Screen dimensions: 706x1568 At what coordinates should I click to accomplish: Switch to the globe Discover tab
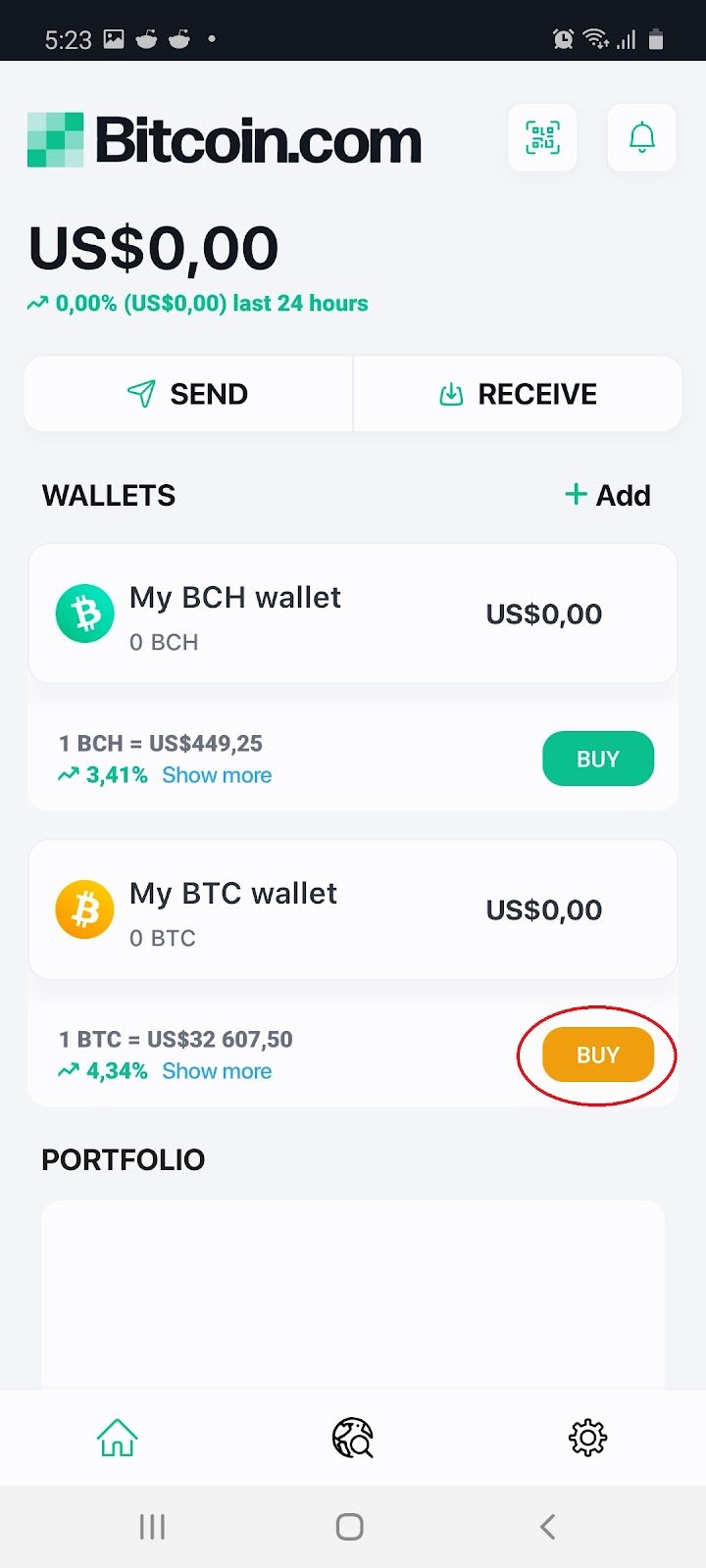pos(353,1438)
